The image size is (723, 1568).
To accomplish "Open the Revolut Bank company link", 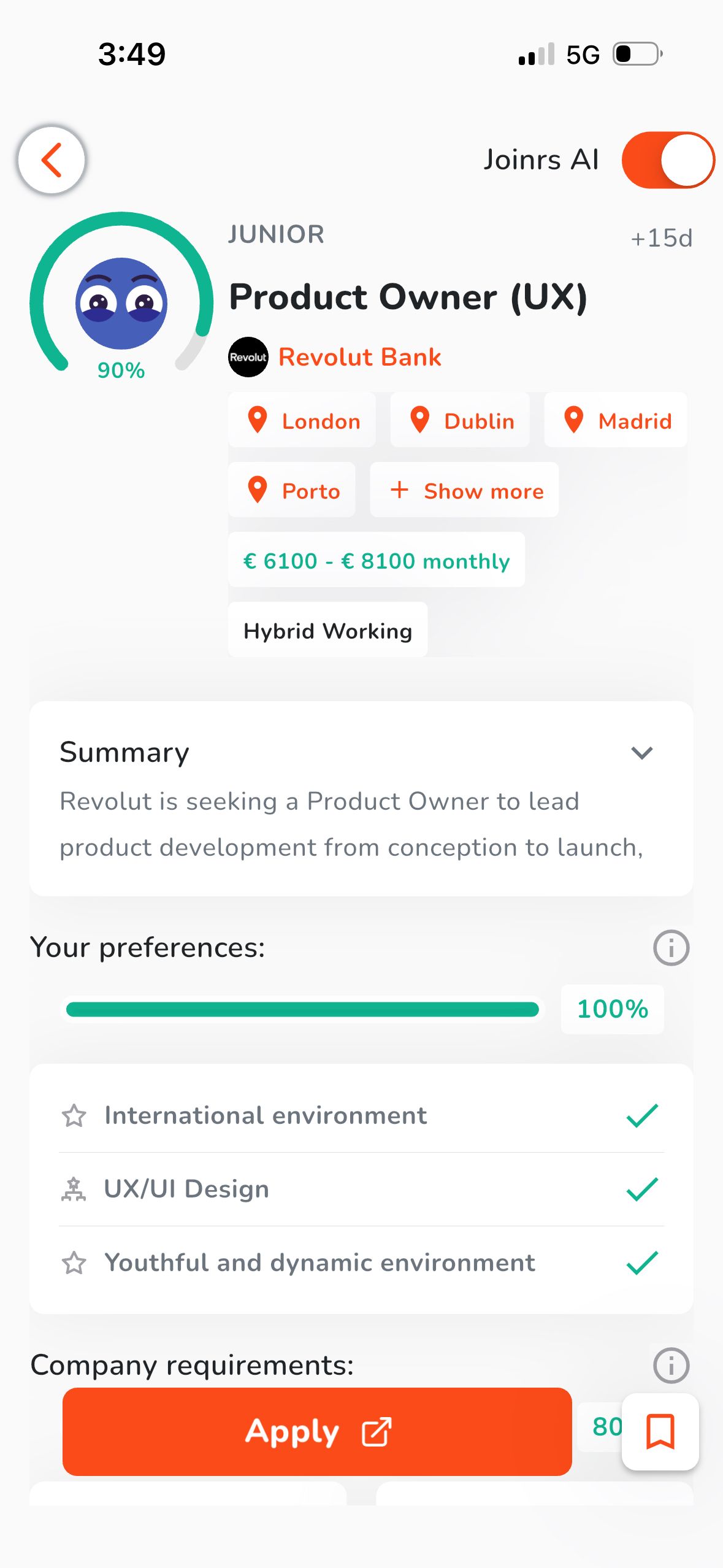I will coord(361,356).
